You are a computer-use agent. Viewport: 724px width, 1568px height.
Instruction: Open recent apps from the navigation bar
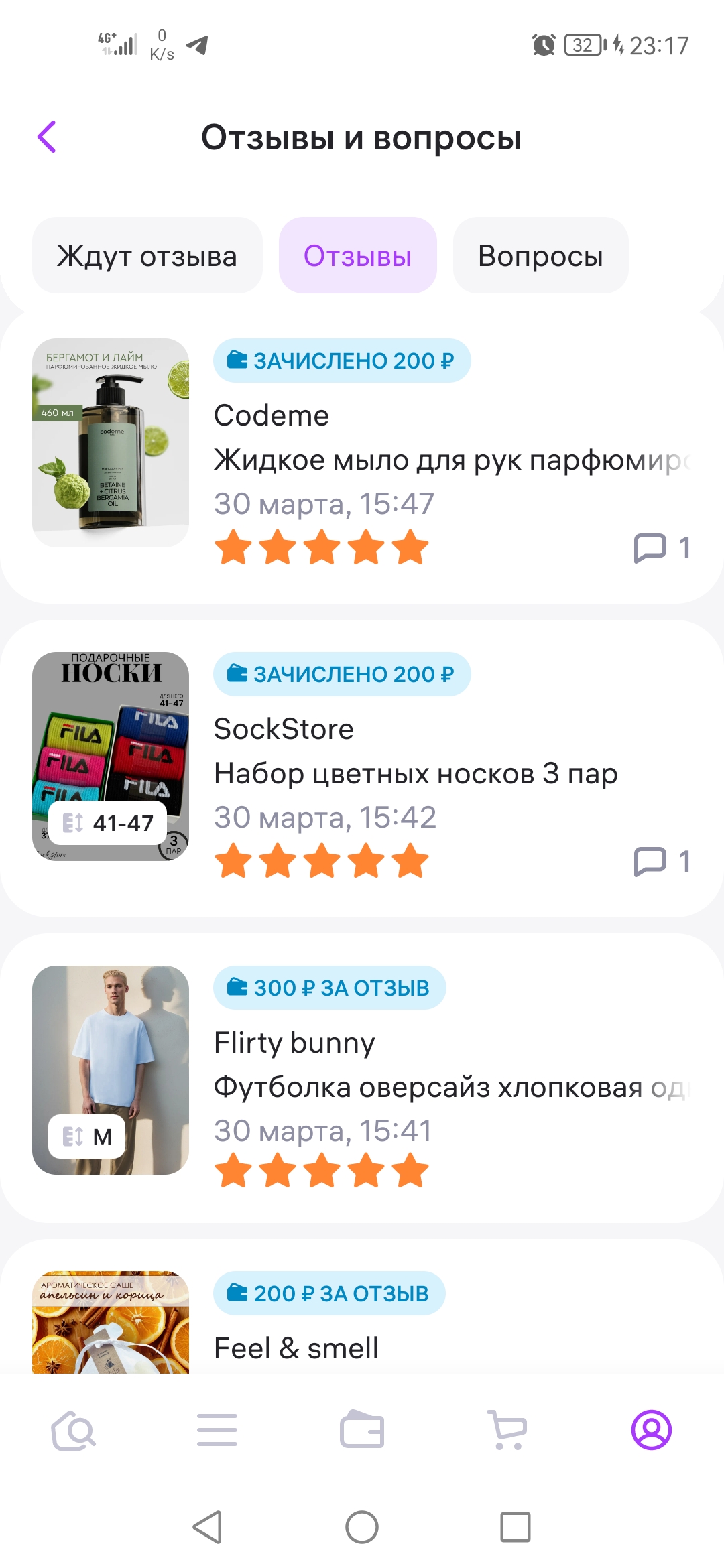click(x=516, y=1527)
